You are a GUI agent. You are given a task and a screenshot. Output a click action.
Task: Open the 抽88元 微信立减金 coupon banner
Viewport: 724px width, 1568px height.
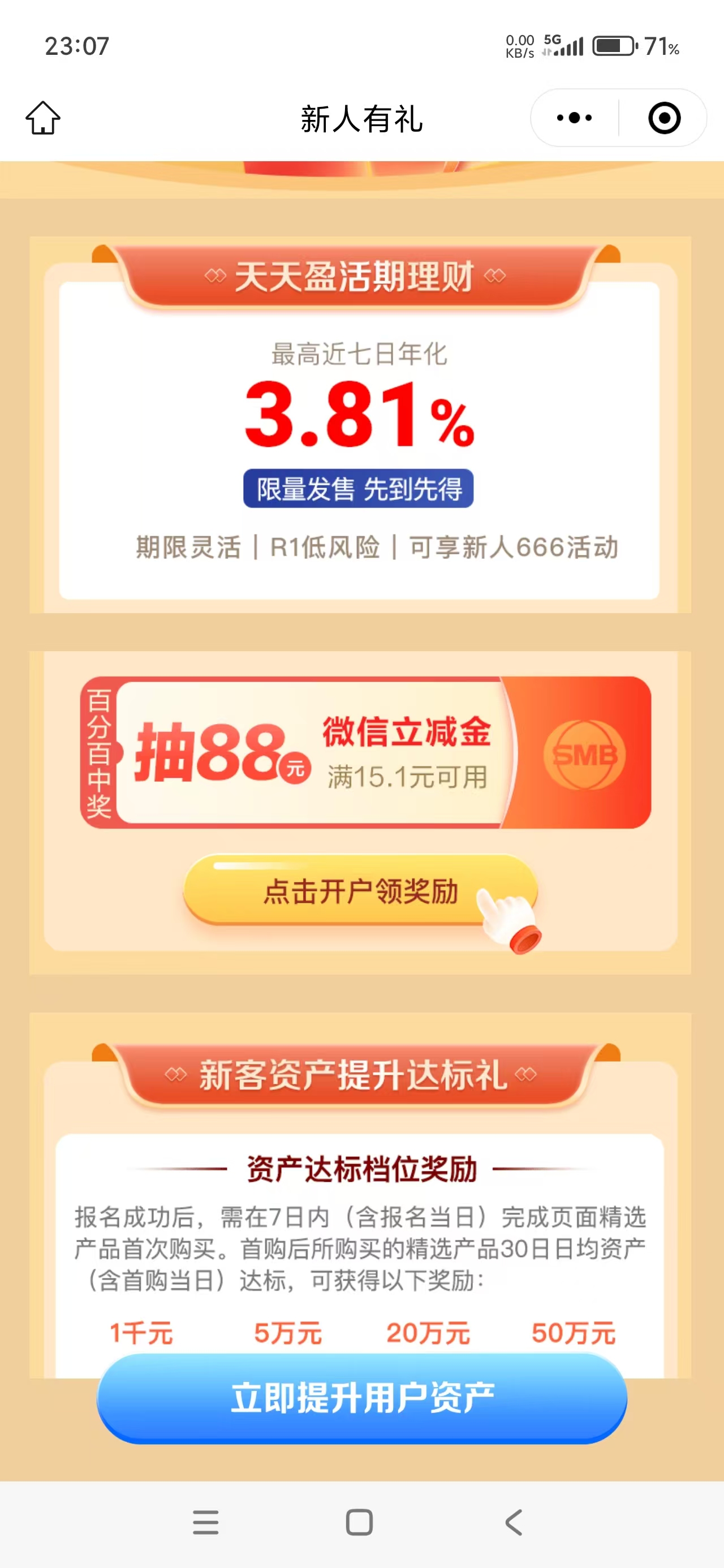365,753
